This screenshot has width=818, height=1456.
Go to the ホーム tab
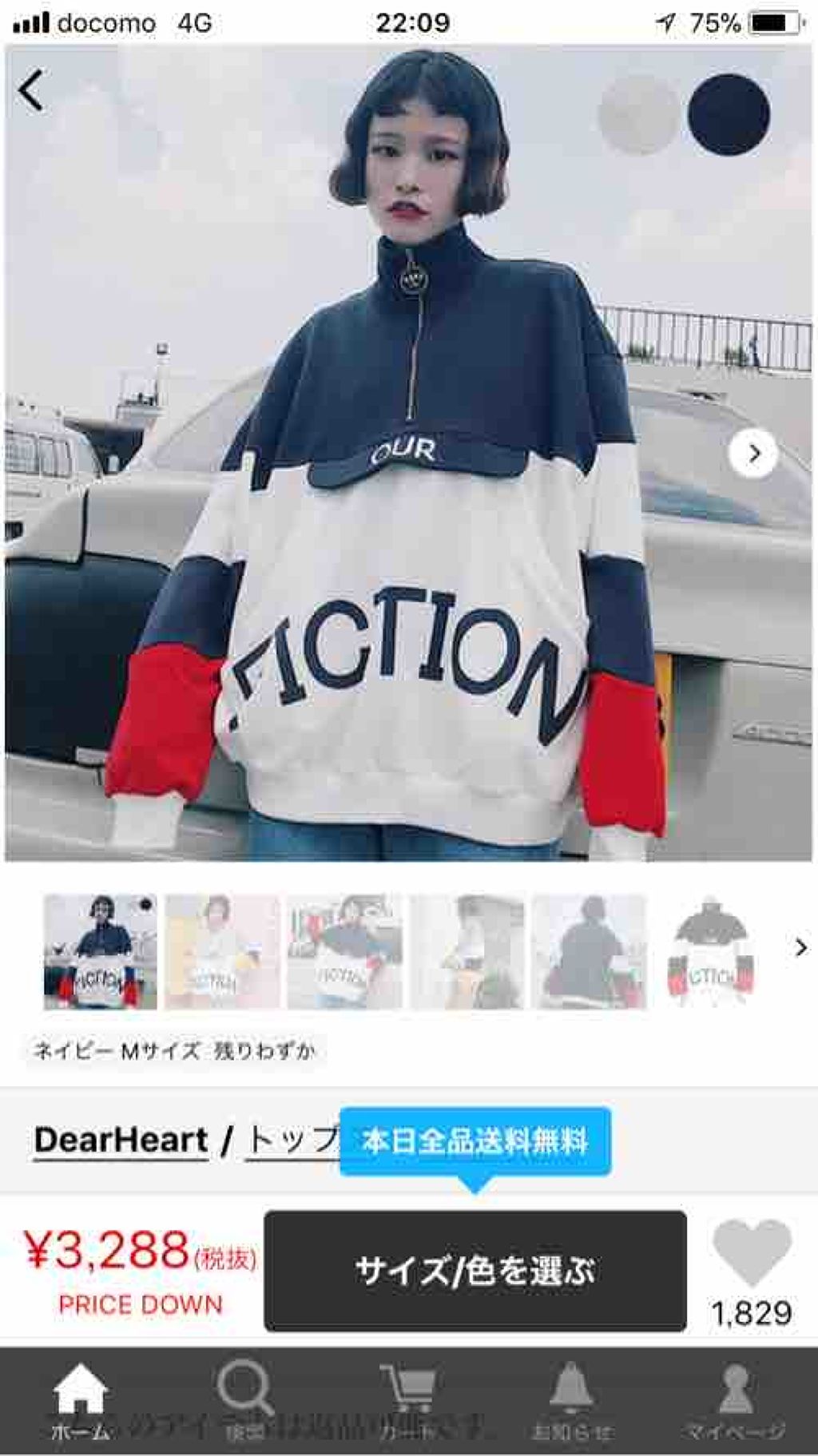pos(80,1401)
